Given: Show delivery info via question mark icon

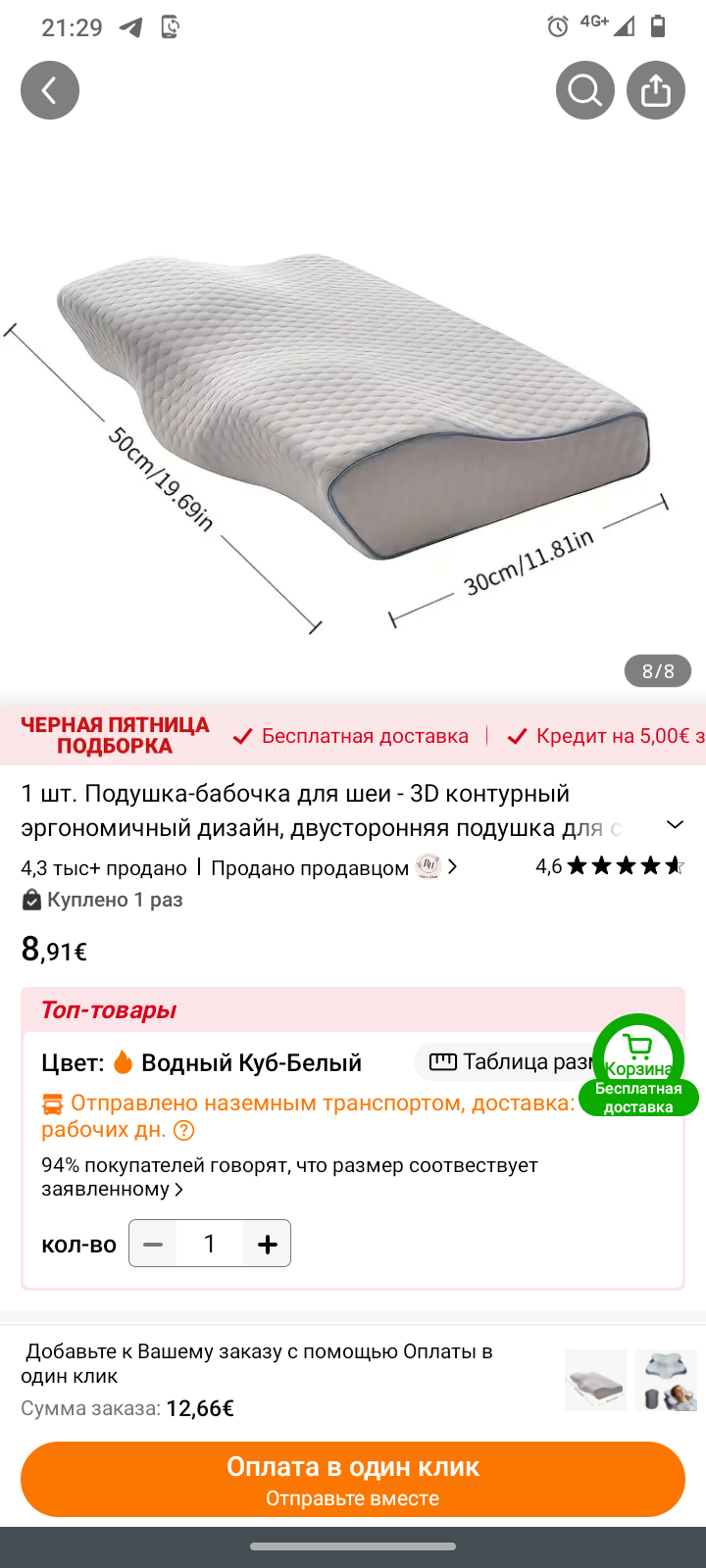Looking at the screenshot, I should point(183,1130).
